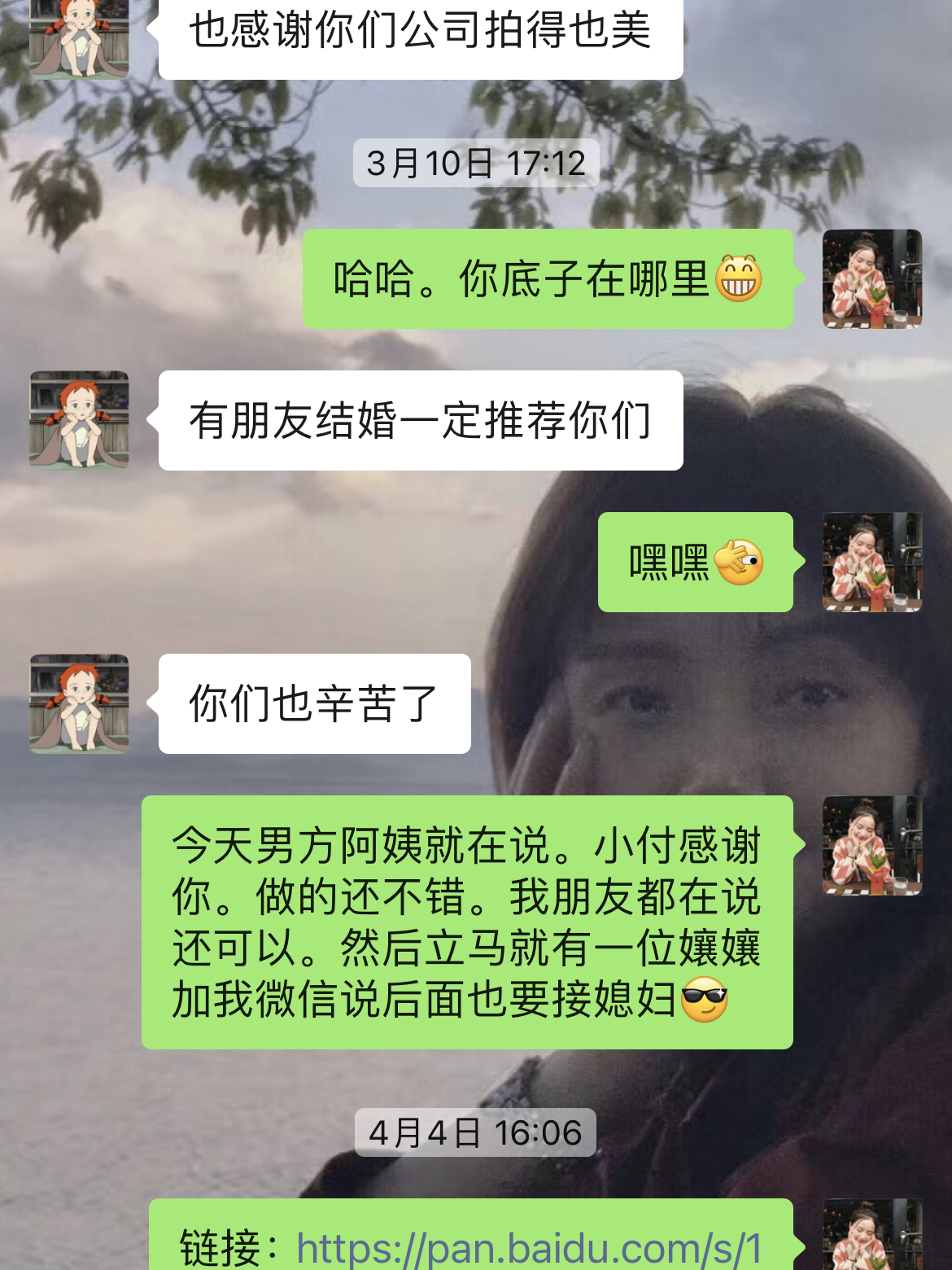Open sender avatar beside 有朋友结婚一定推荐你们
The height and width of the screenshot is (1270, 952).
[x=79, y=420]
